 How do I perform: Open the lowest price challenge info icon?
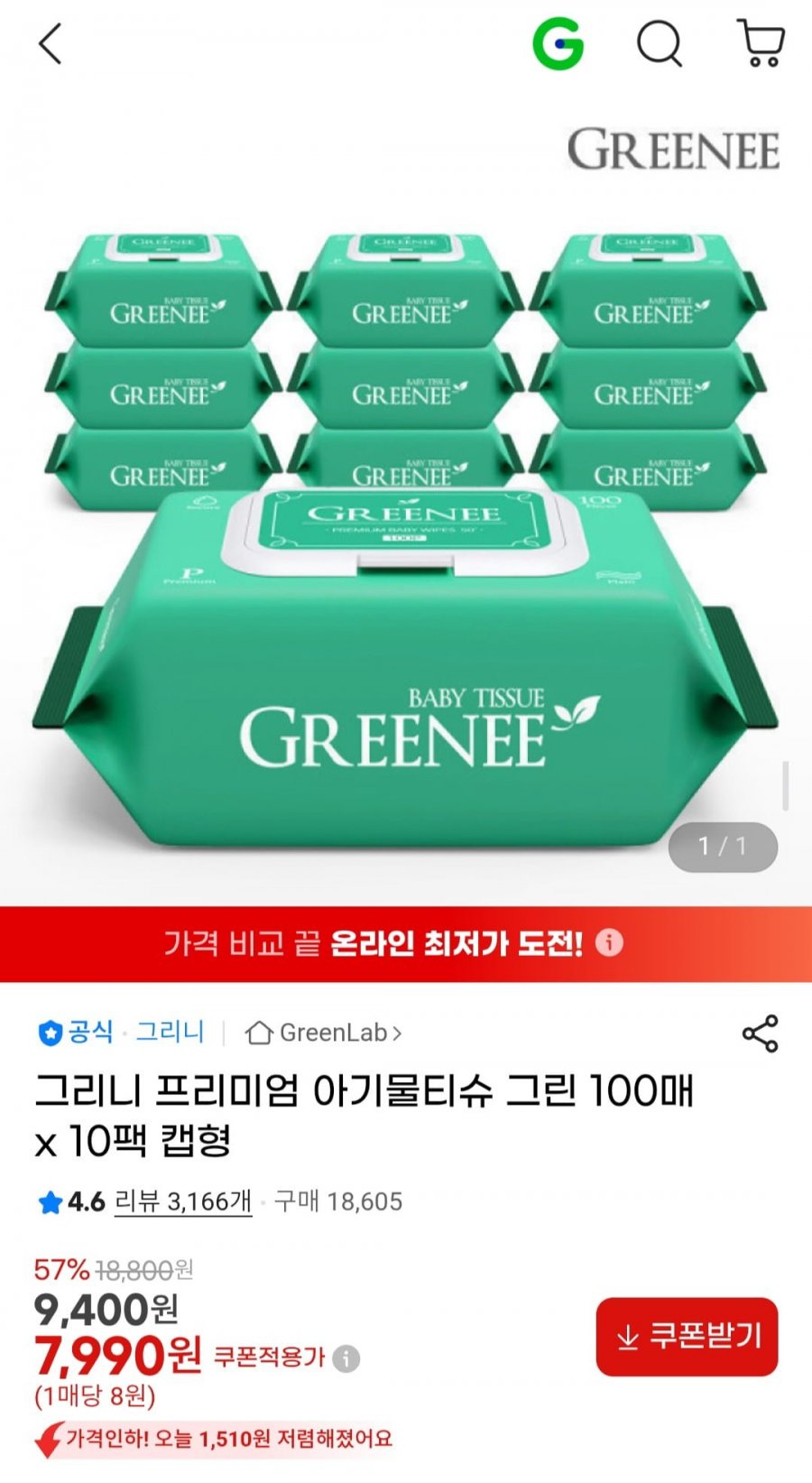tap(610, 943)
